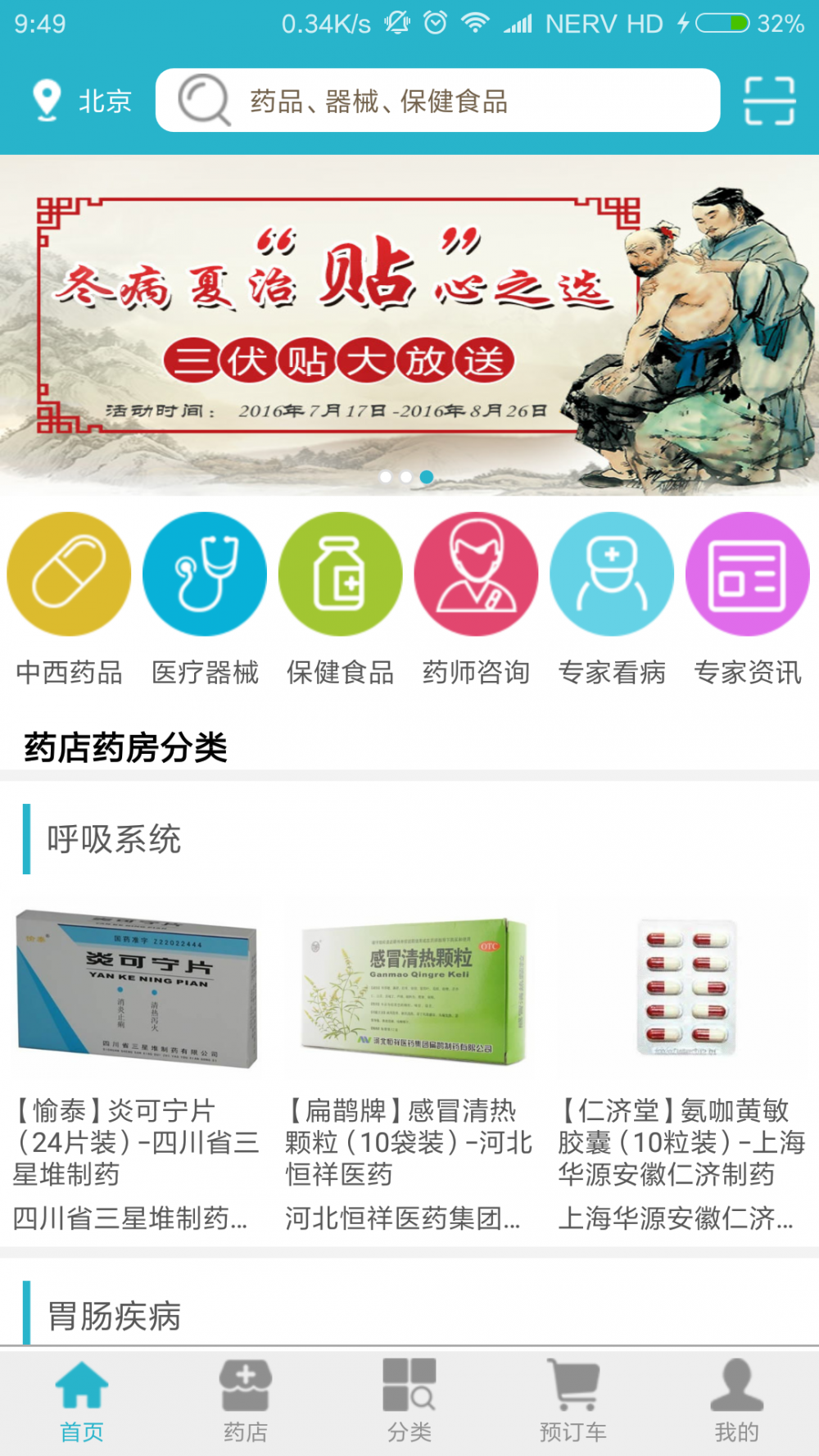The width and height of the screenshot is (819, 1456).
Task: View the 氨咖黄敏胶囊 product card
Action: click(681, 1065)
